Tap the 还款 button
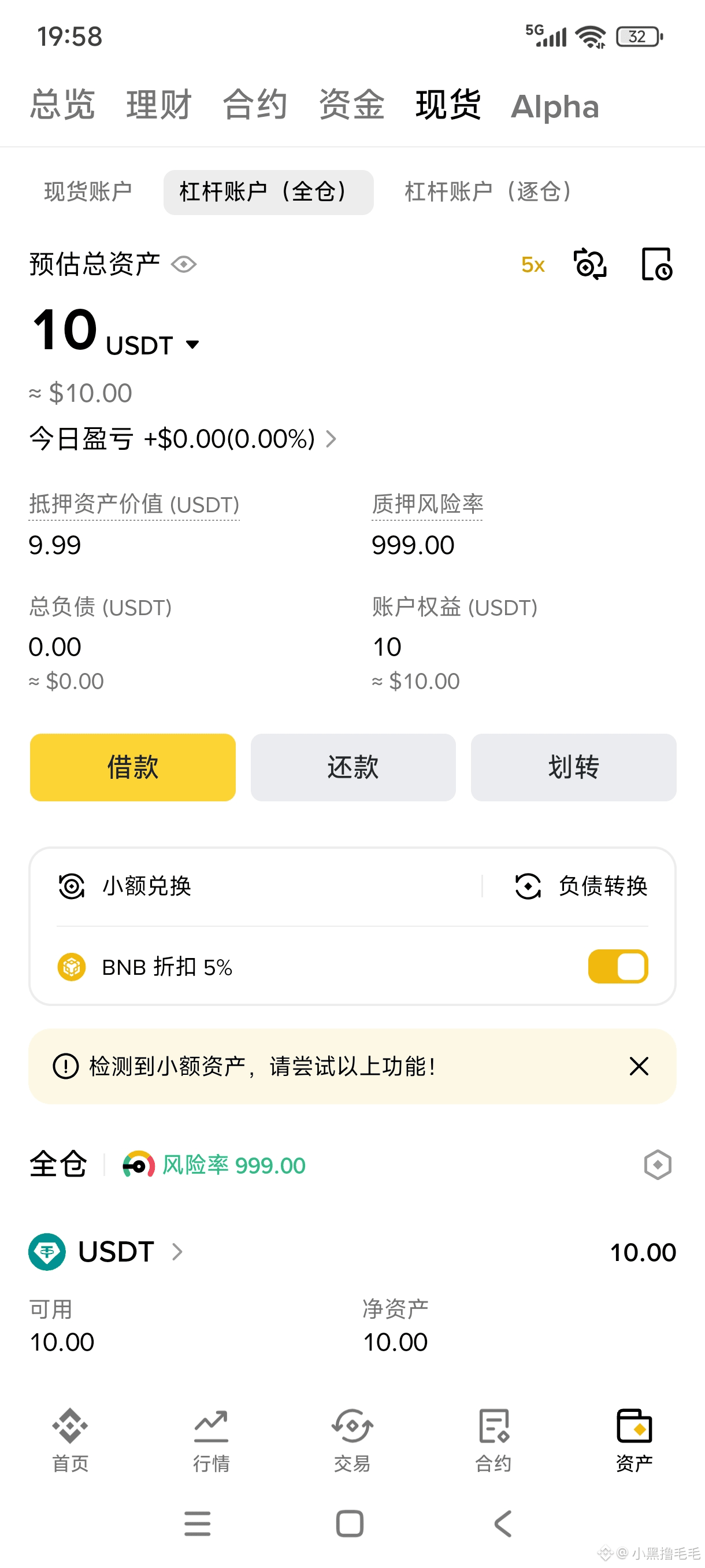705x1568 pixels. click(353, 767)
